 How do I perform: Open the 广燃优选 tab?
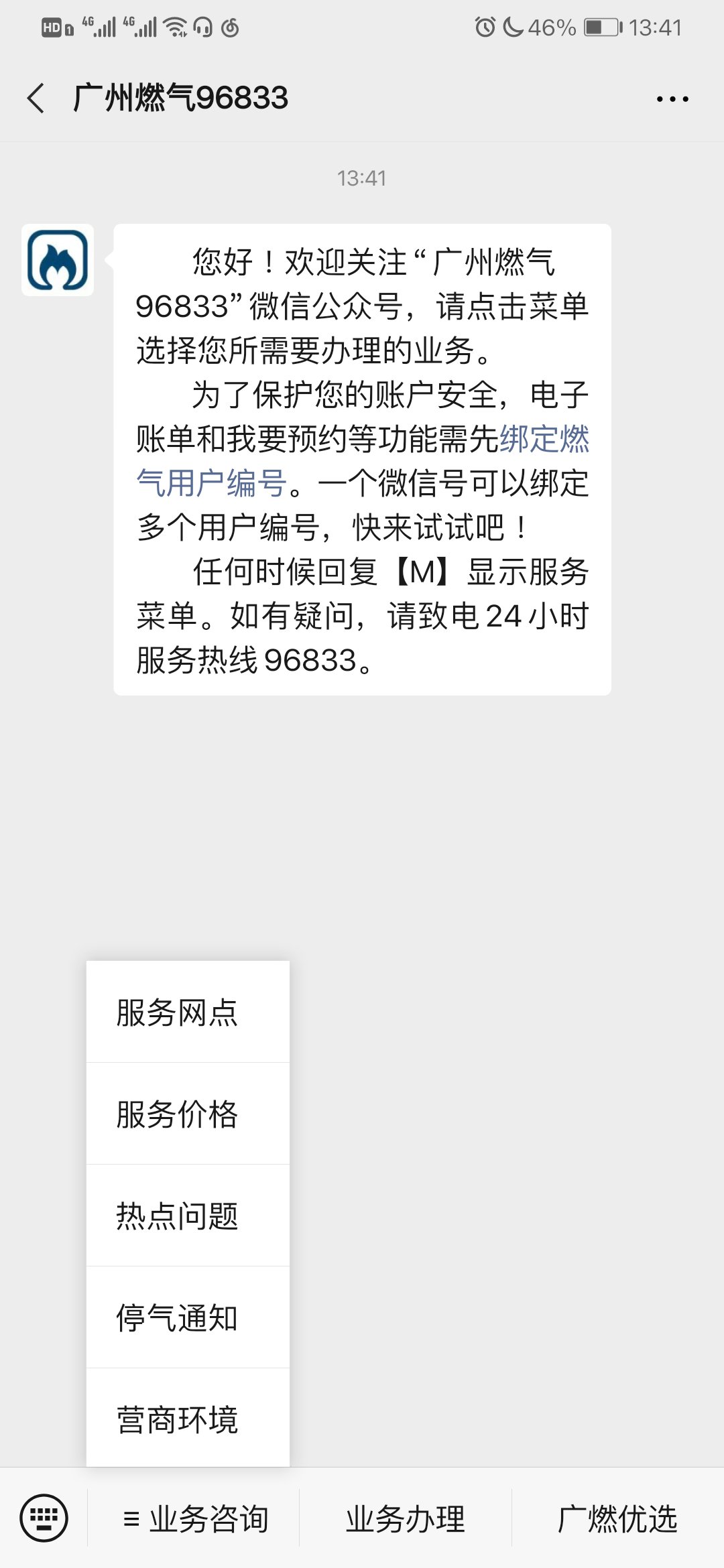618,1518
